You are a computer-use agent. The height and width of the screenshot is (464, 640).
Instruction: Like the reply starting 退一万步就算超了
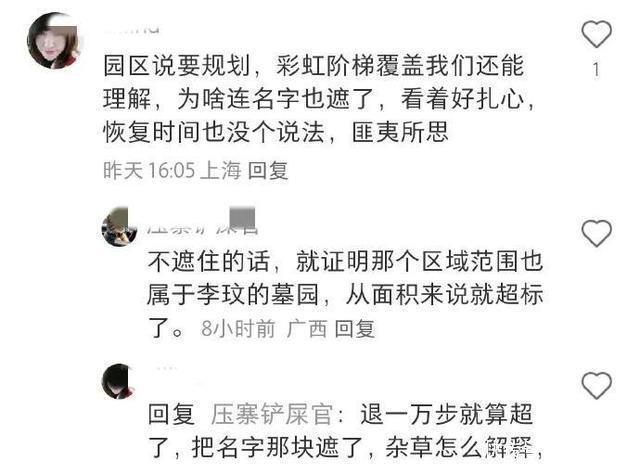[x=596, y=385]
